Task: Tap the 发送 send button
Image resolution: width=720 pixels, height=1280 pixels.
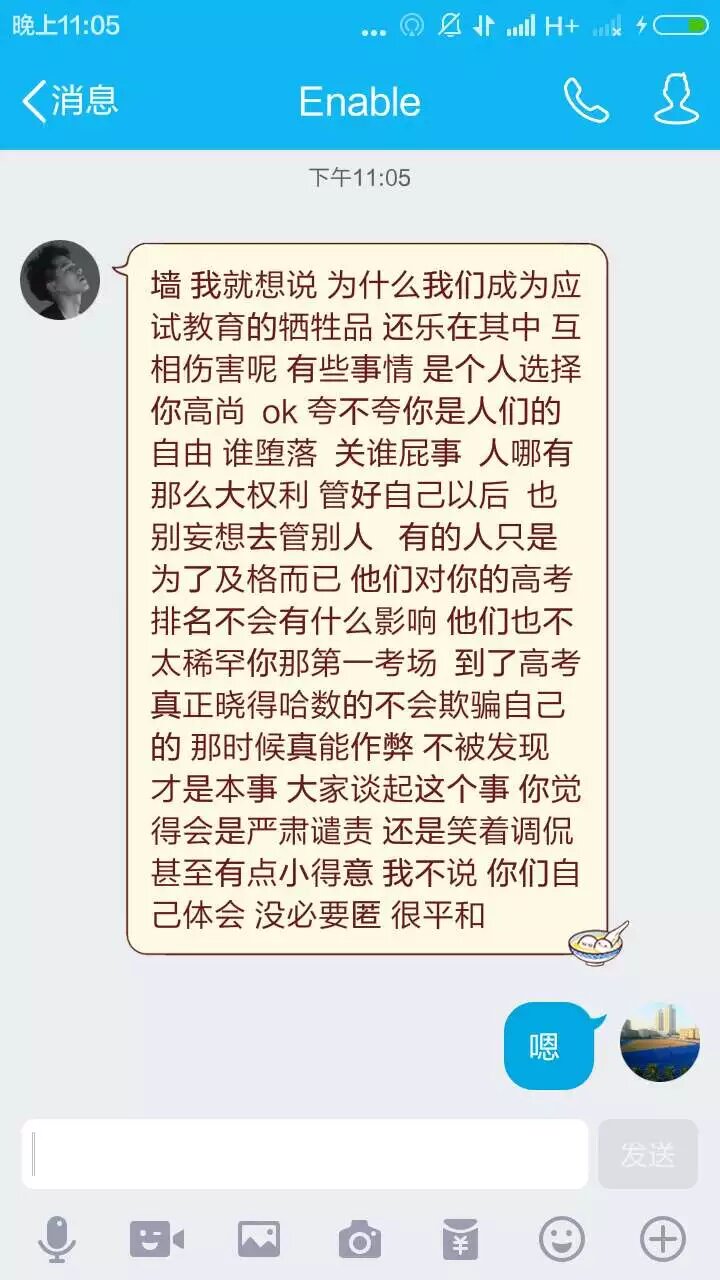Action: [x=647, y=1153]
